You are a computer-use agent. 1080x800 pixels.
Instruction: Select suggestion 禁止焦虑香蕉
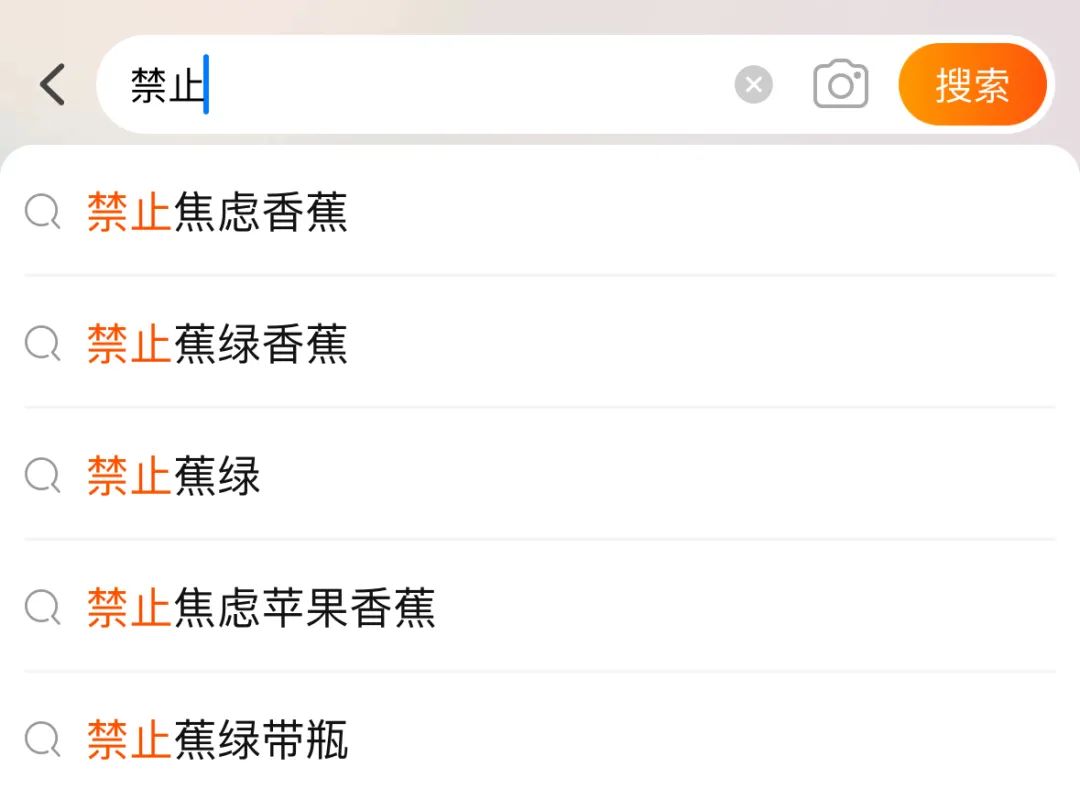[217, 212]
